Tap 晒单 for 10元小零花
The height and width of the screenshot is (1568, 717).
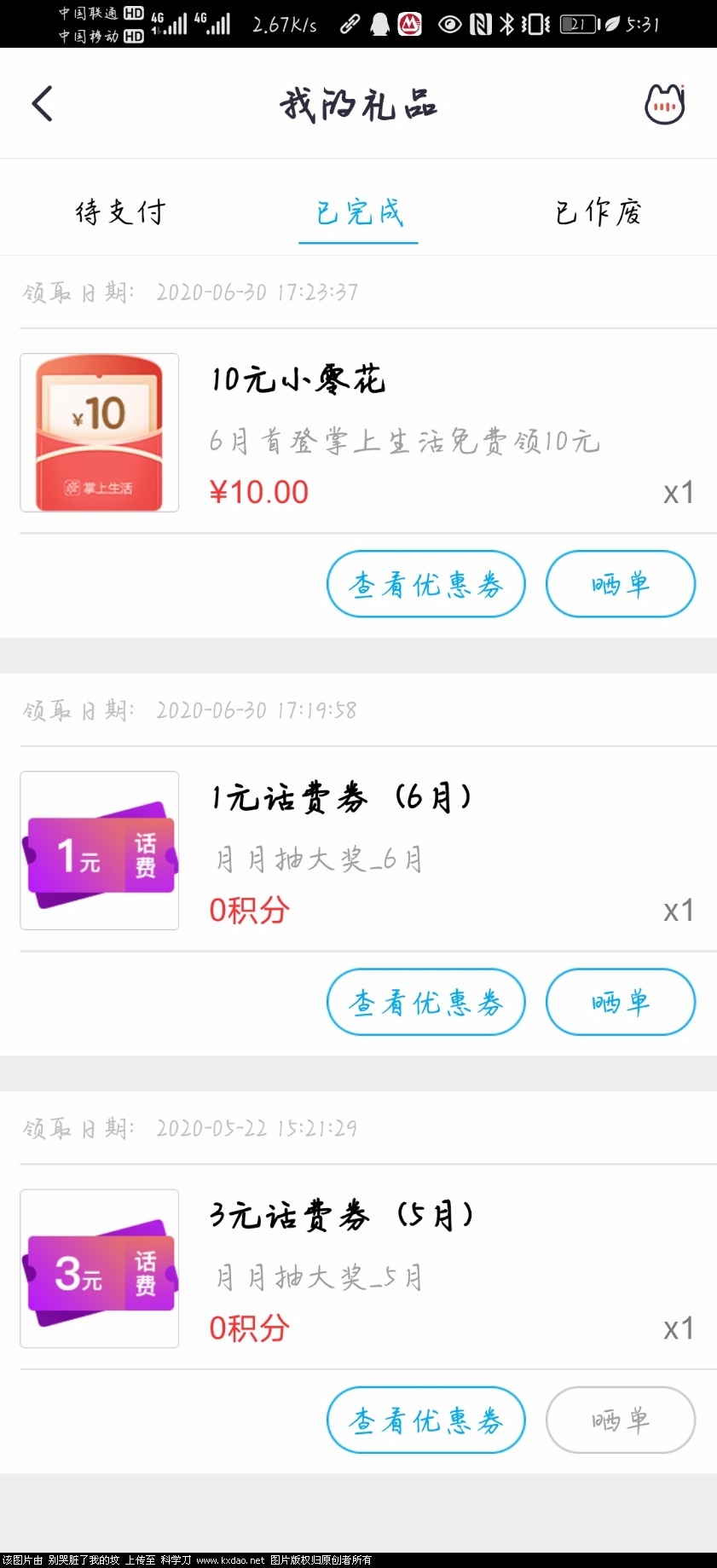click(620, 584)
